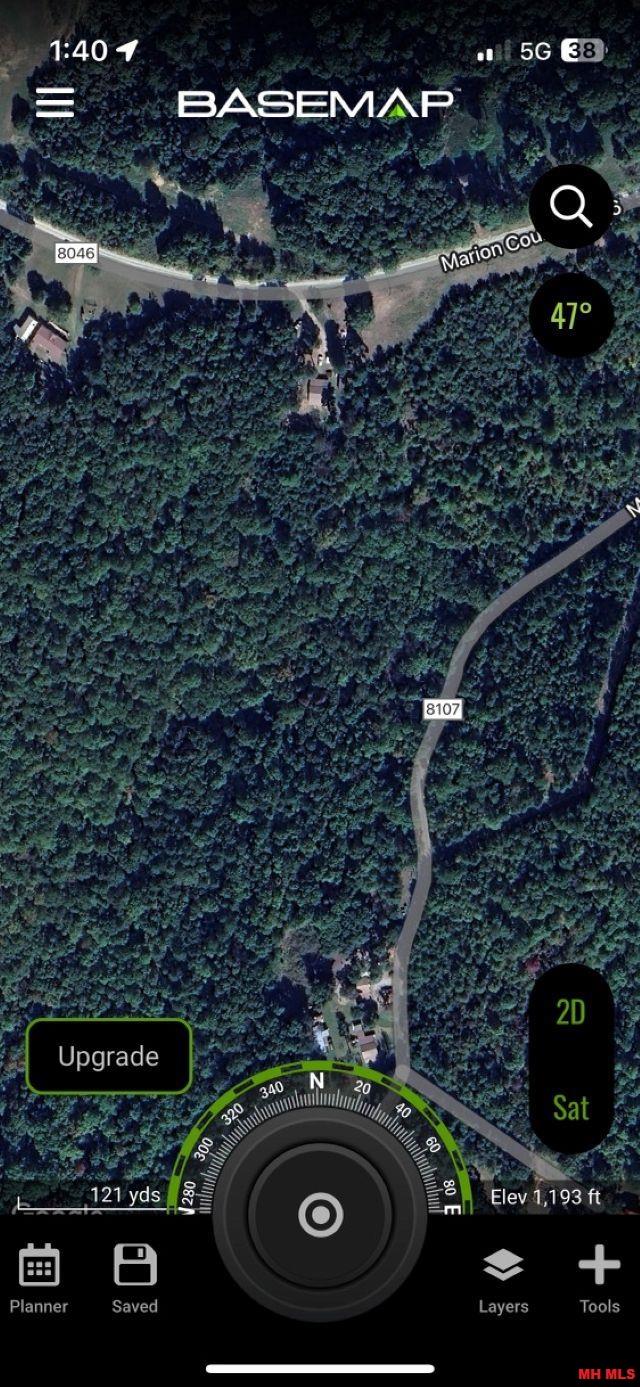Open Saved items
This screenshot has width=640, height=1387.
[x=135, y=1278]
